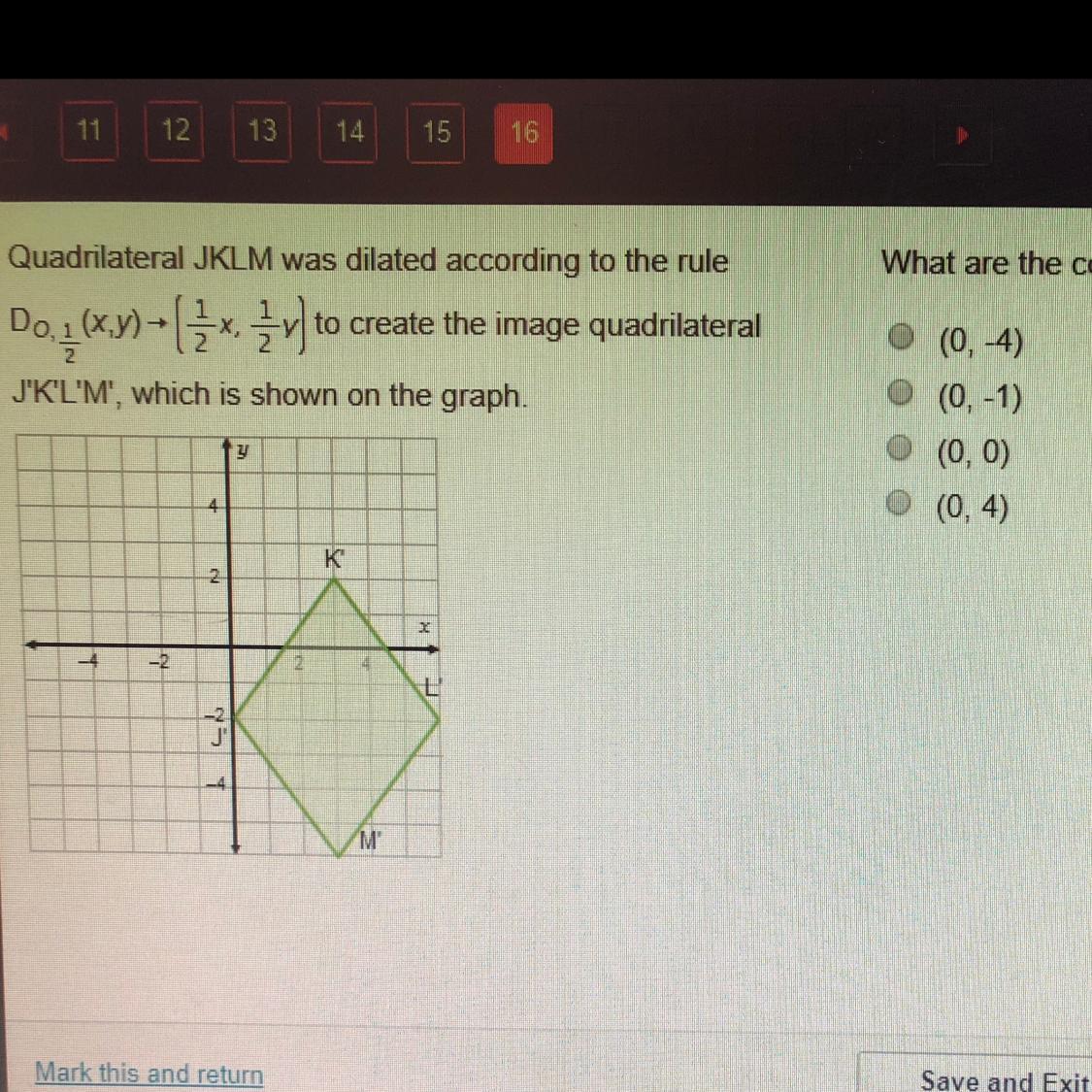Go to question 11
Screen dimensions: 1092x1092
89,131
